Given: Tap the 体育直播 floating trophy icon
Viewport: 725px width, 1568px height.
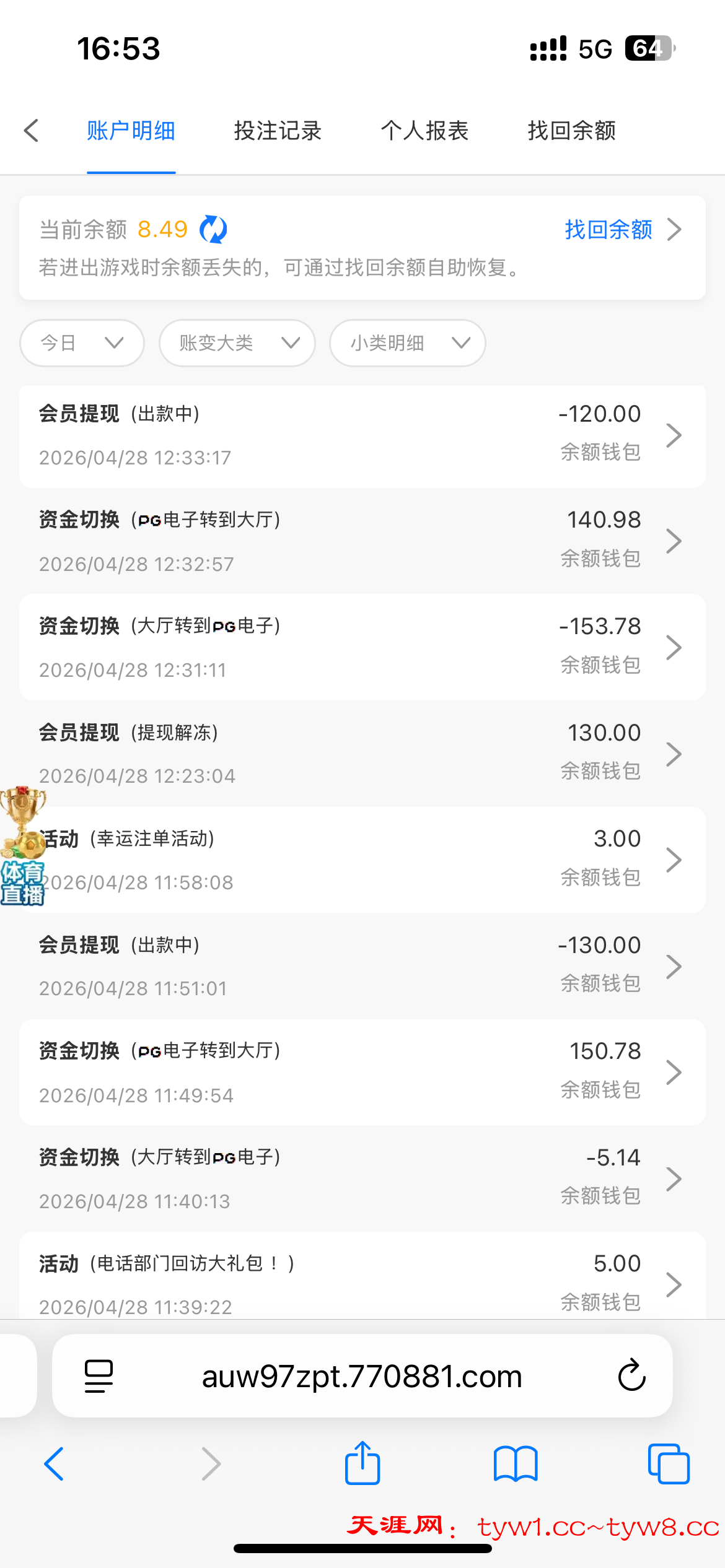Looking at the screenshot, I should 23,846.
